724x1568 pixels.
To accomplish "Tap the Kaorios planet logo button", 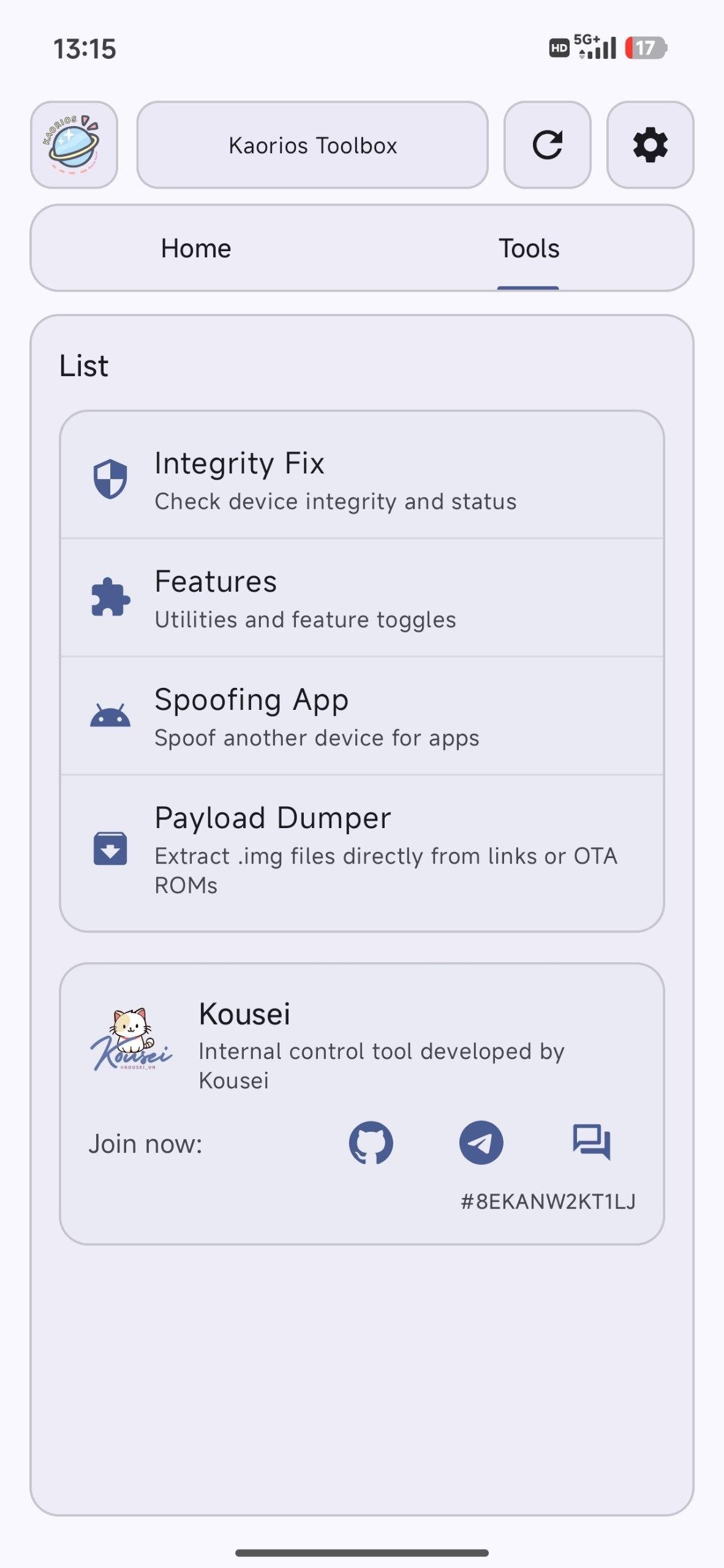I will [74, 145].
